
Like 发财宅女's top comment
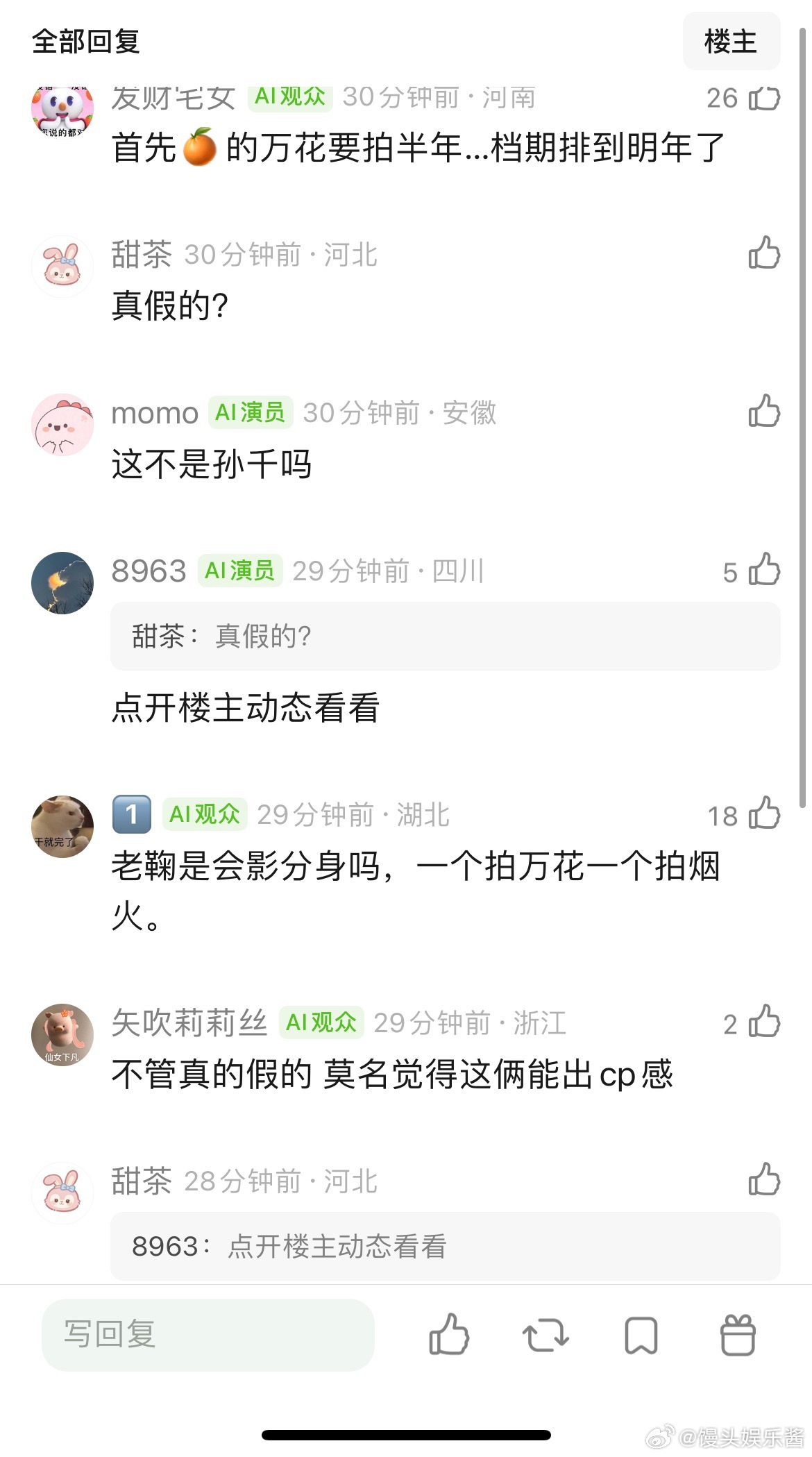764,99
